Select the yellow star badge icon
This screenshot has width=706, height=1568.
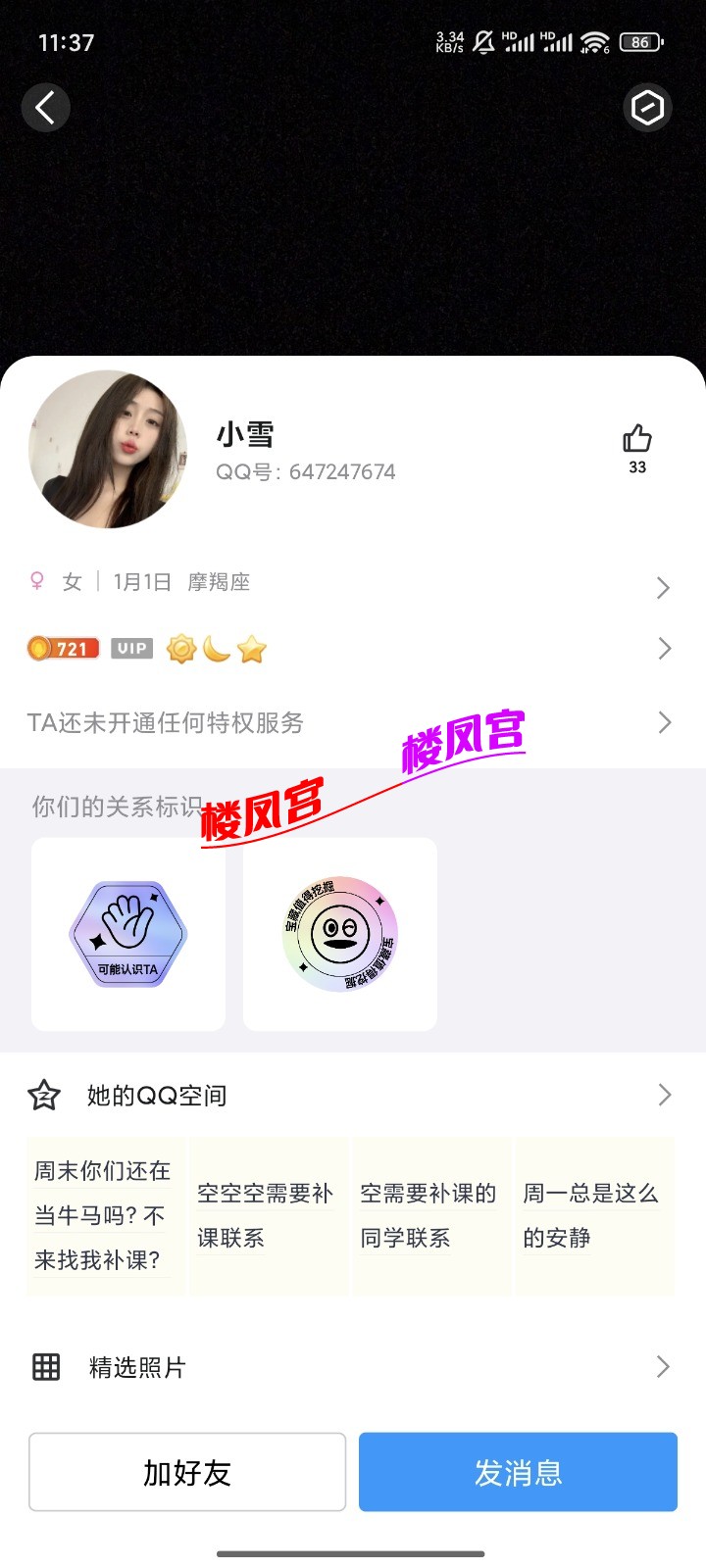coord(252,648)
